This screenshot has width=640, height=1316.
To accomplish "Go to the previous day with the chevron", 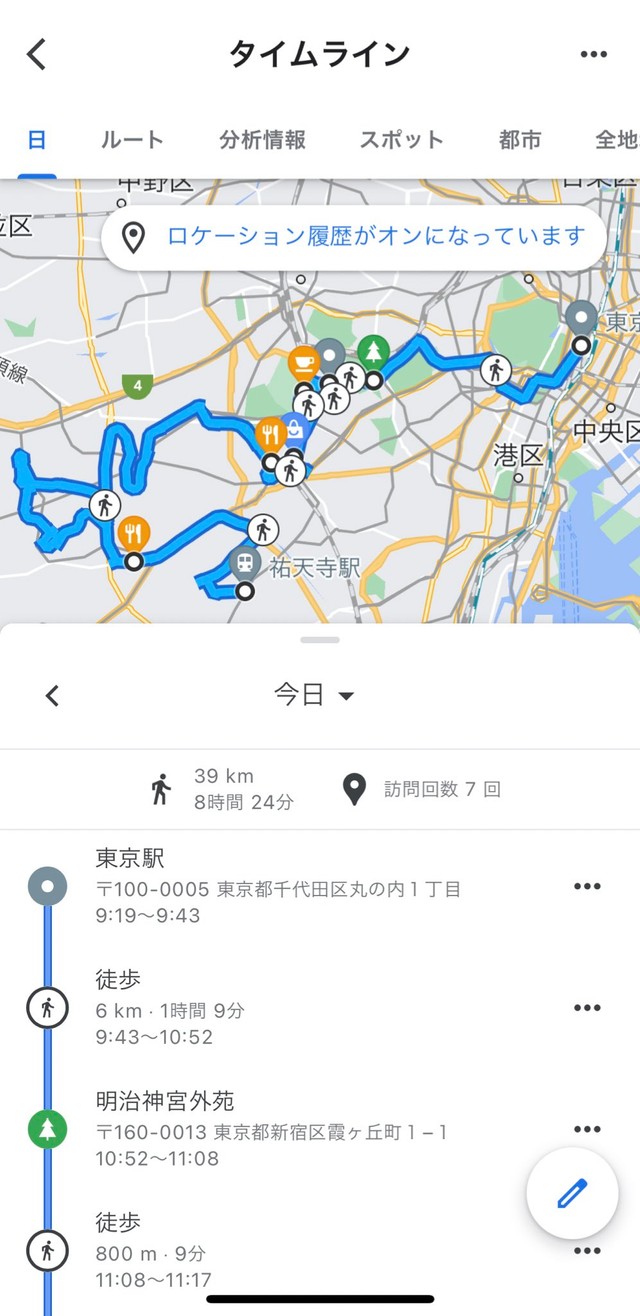I will tap(53, 695).
